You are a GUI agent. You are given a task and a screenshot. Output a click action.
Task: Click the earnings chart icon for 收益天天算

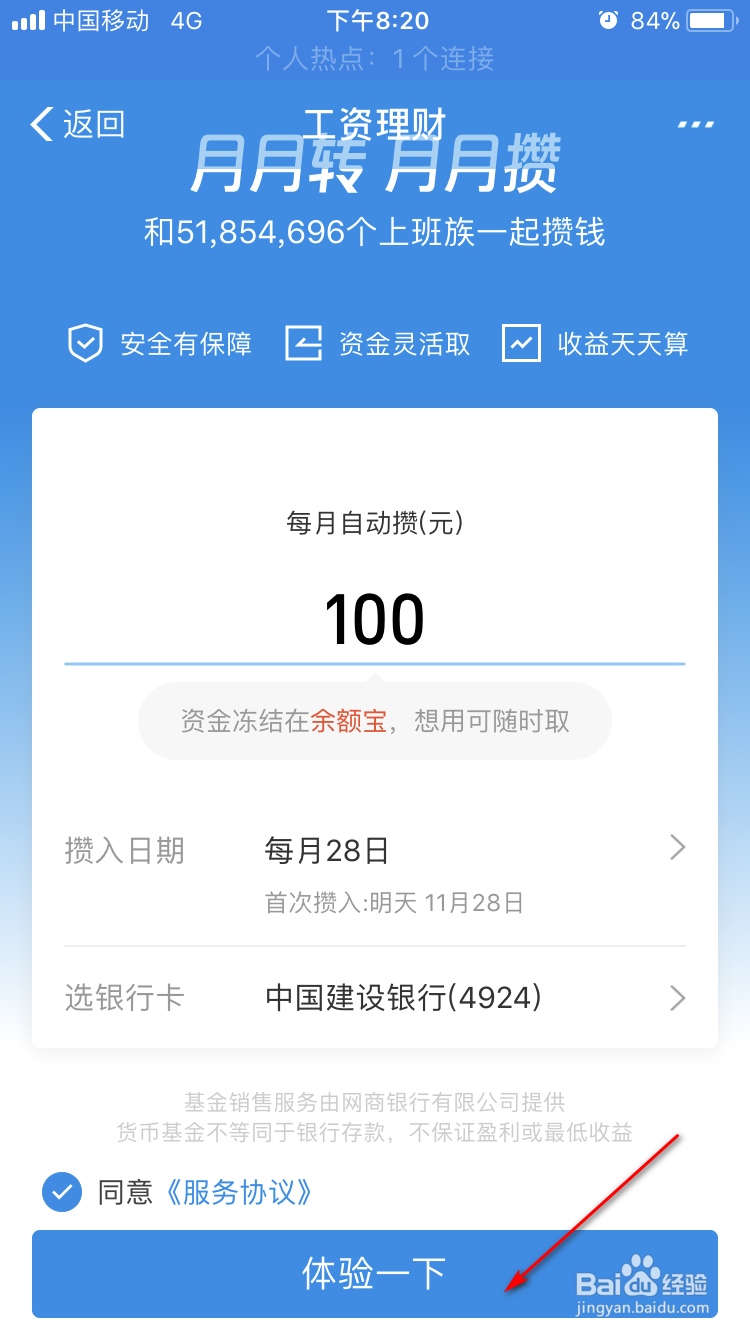[521, 343]
